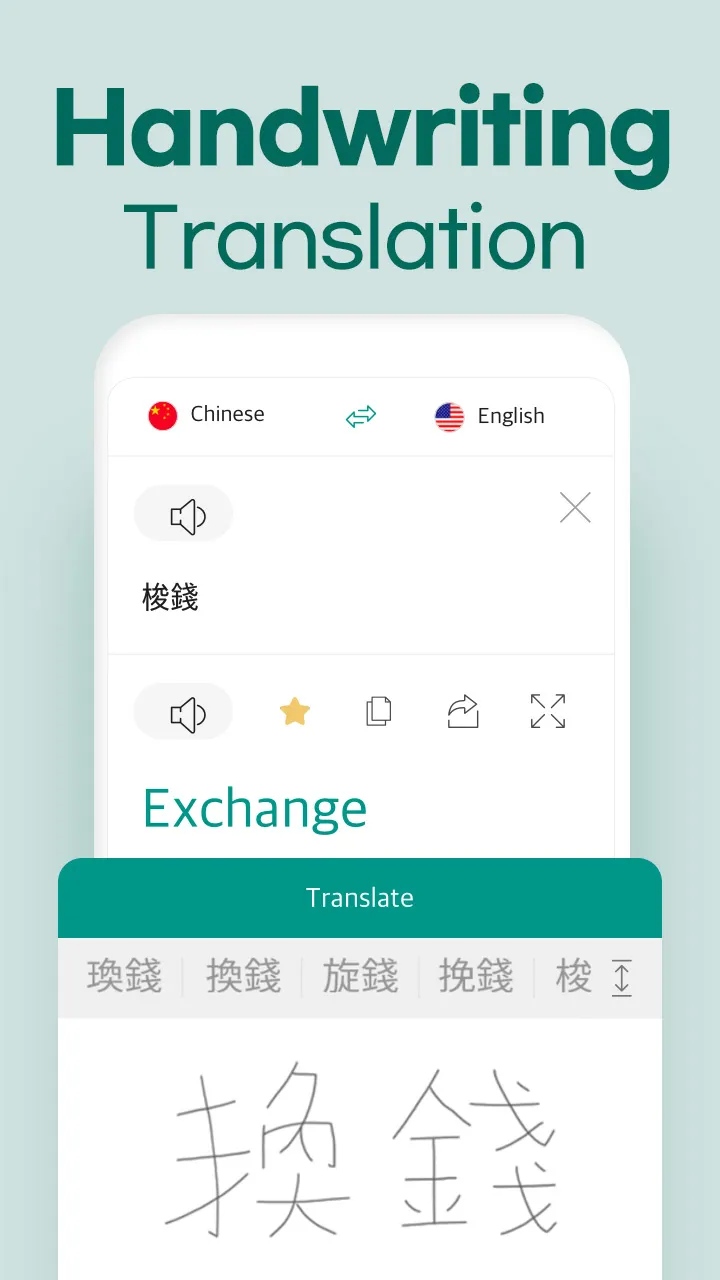Select candidate 換錢 from suggestions
The width and height of the screenshot is (720, 1280).
[245, 977]
